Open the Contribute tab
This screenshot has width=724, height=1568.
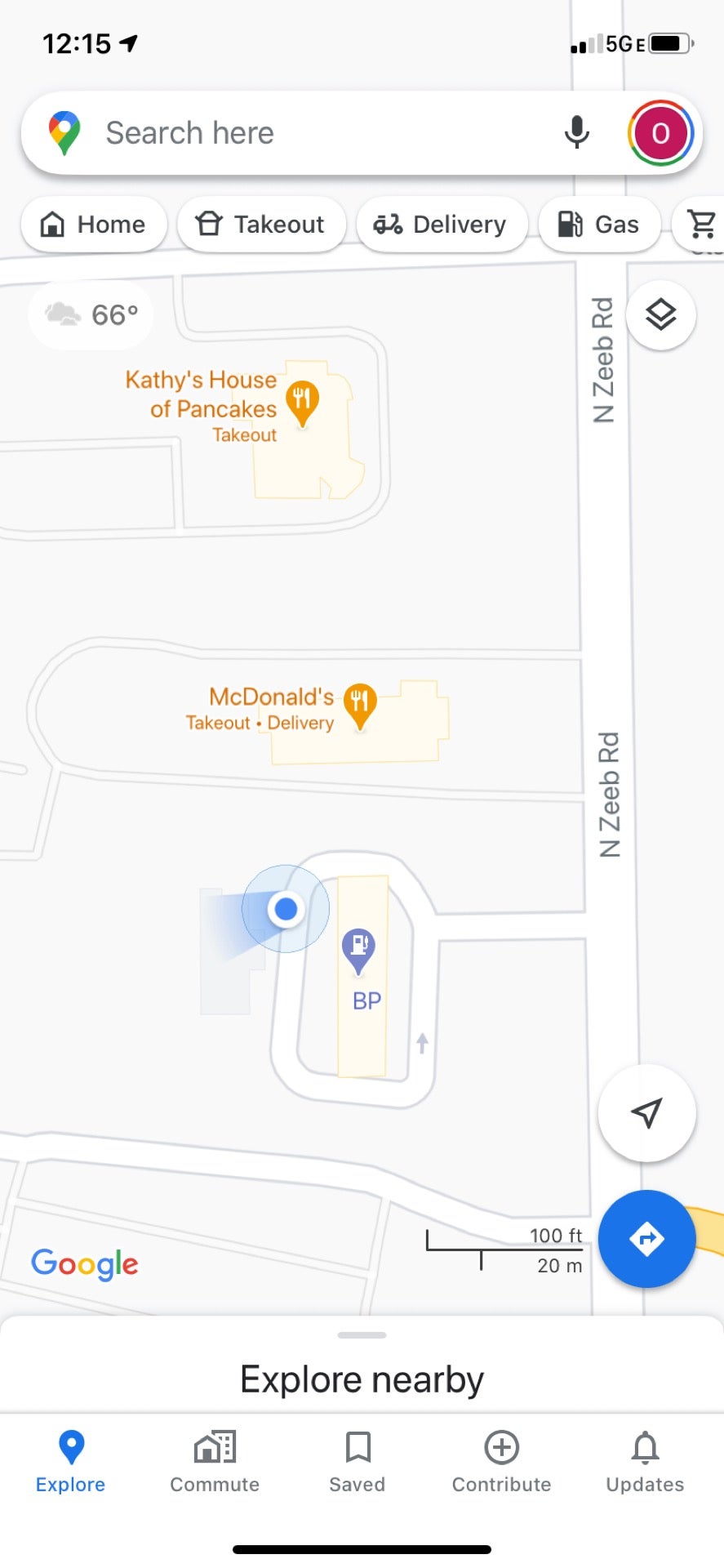tap(501, 1462)
